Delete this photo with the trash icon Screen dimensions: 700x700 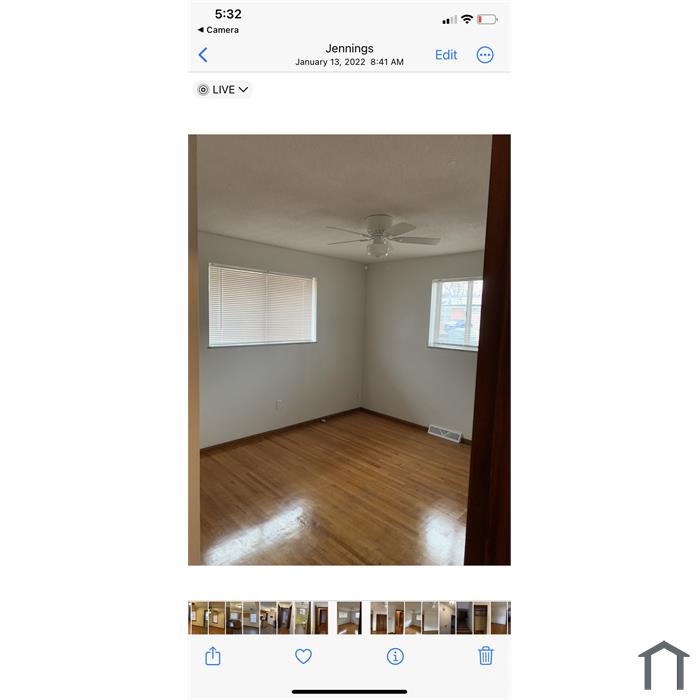tap(486, 656)
